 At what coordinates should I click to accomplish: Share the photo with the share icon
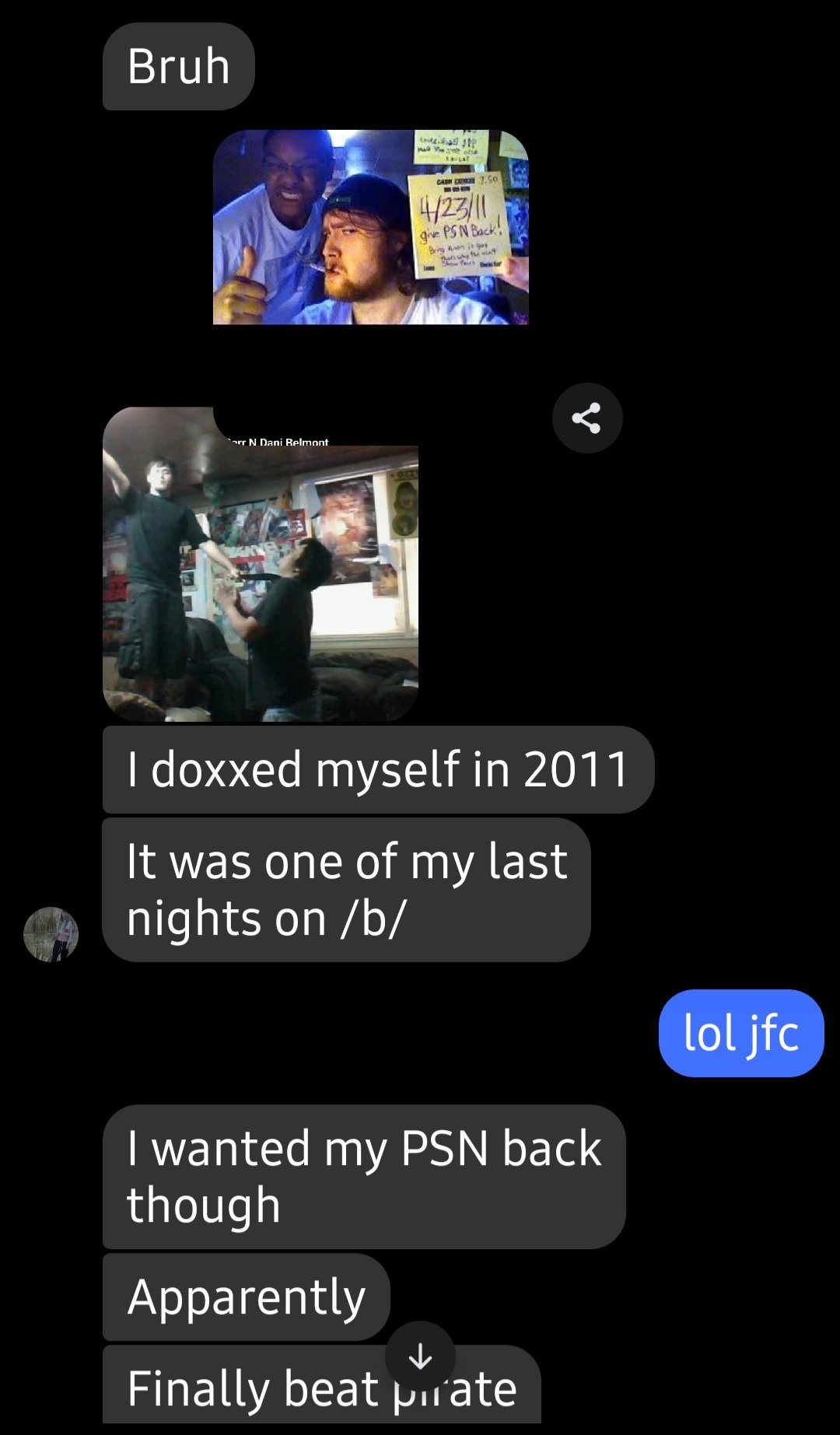587,418
